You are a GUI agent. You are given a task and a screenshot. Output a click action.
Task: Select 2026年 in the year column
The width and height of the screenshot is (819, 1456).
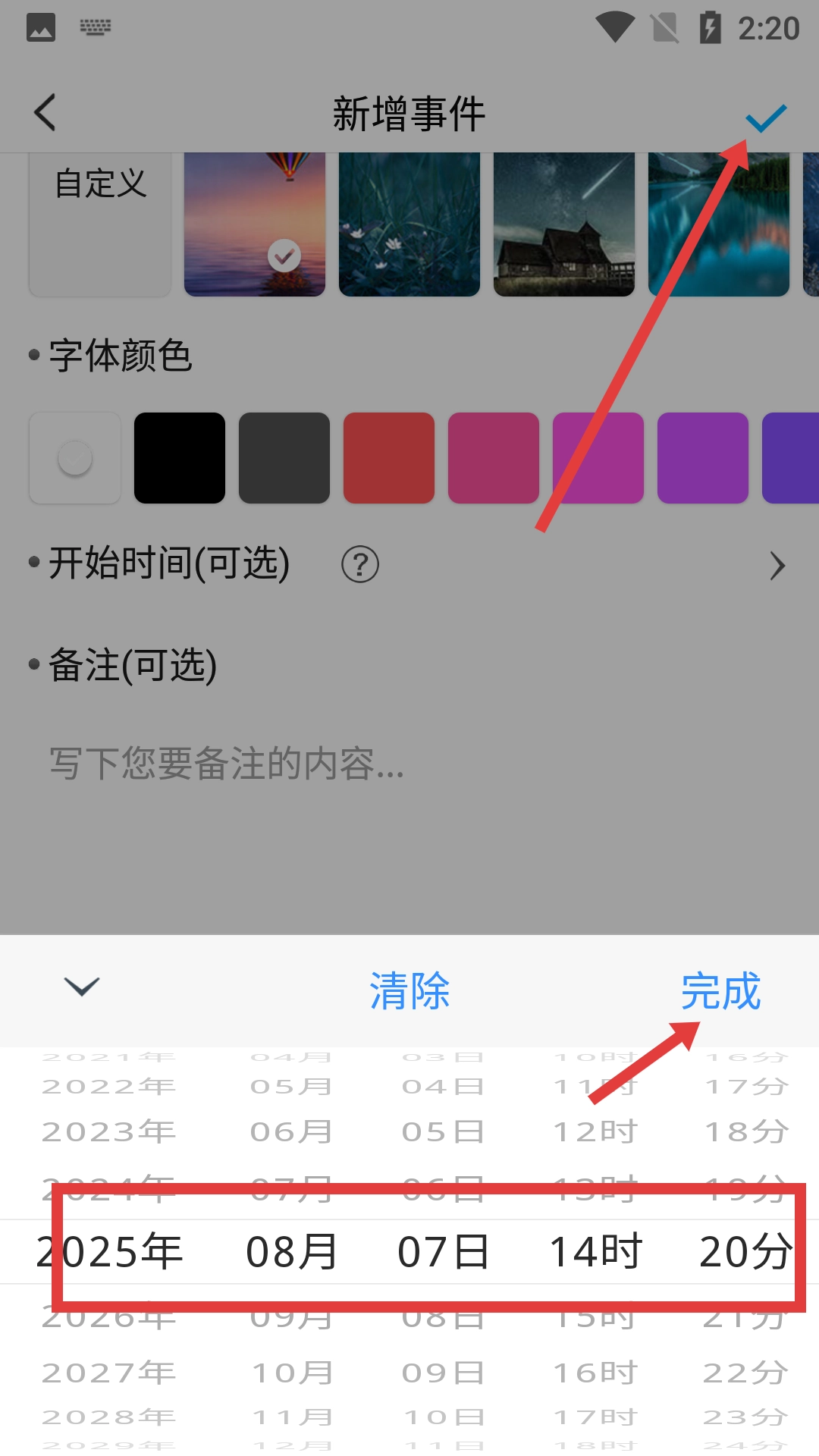109,1318
